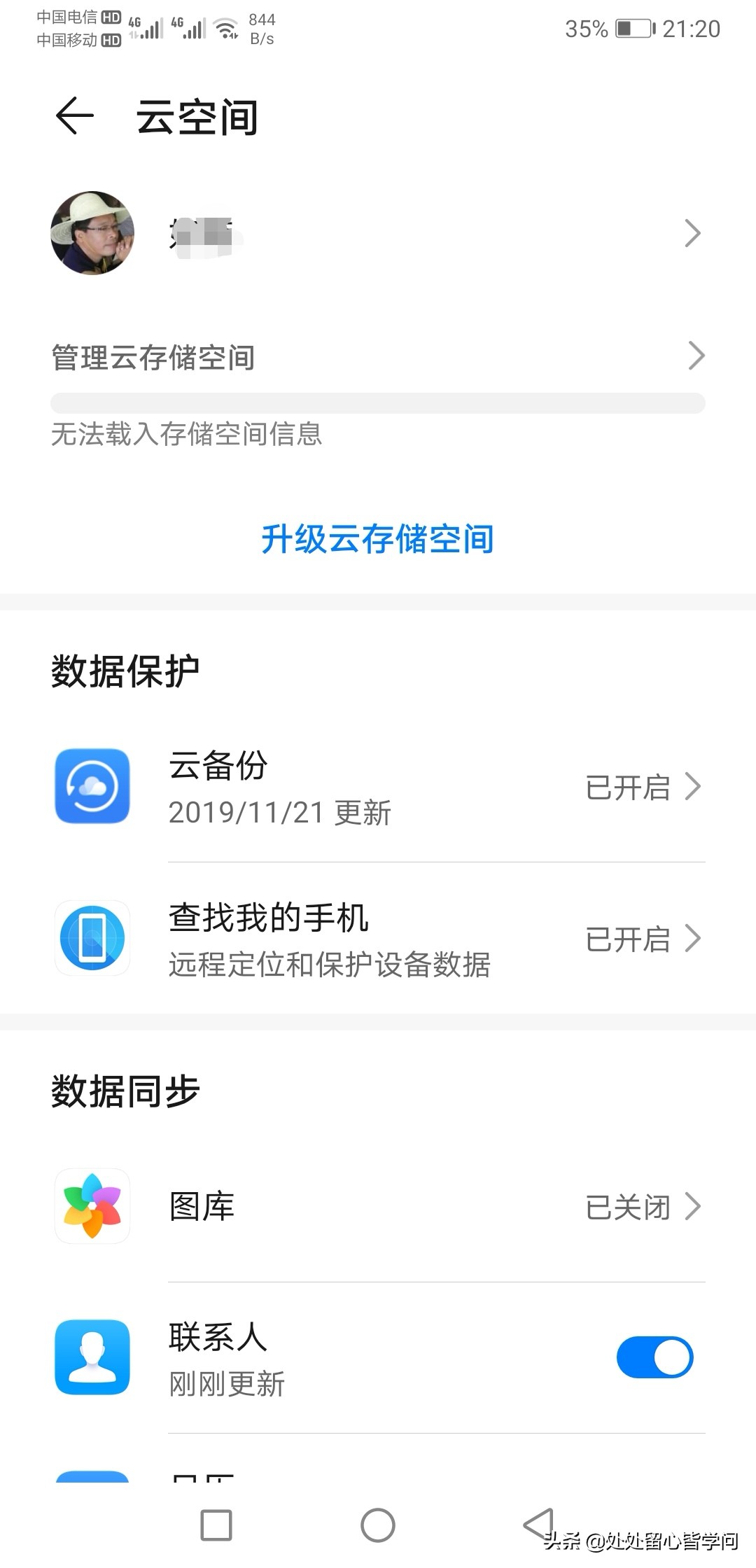Enable 联系人 sync toggle
756x1568 pixels.
655,1357
